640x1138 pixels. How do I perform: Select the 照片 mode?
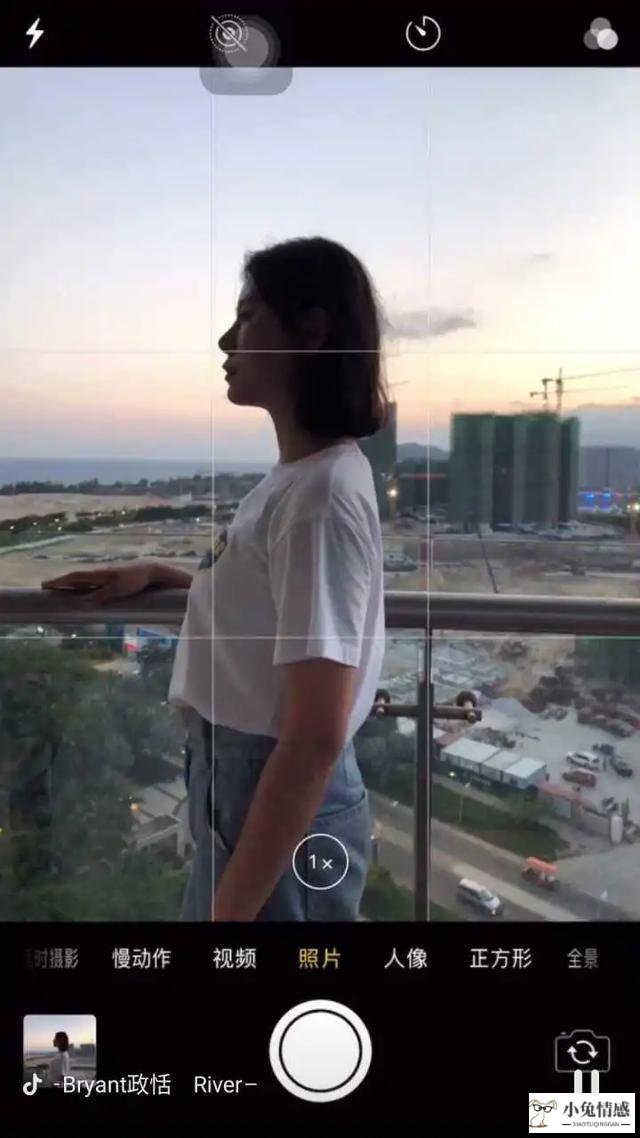click(320, 958)
